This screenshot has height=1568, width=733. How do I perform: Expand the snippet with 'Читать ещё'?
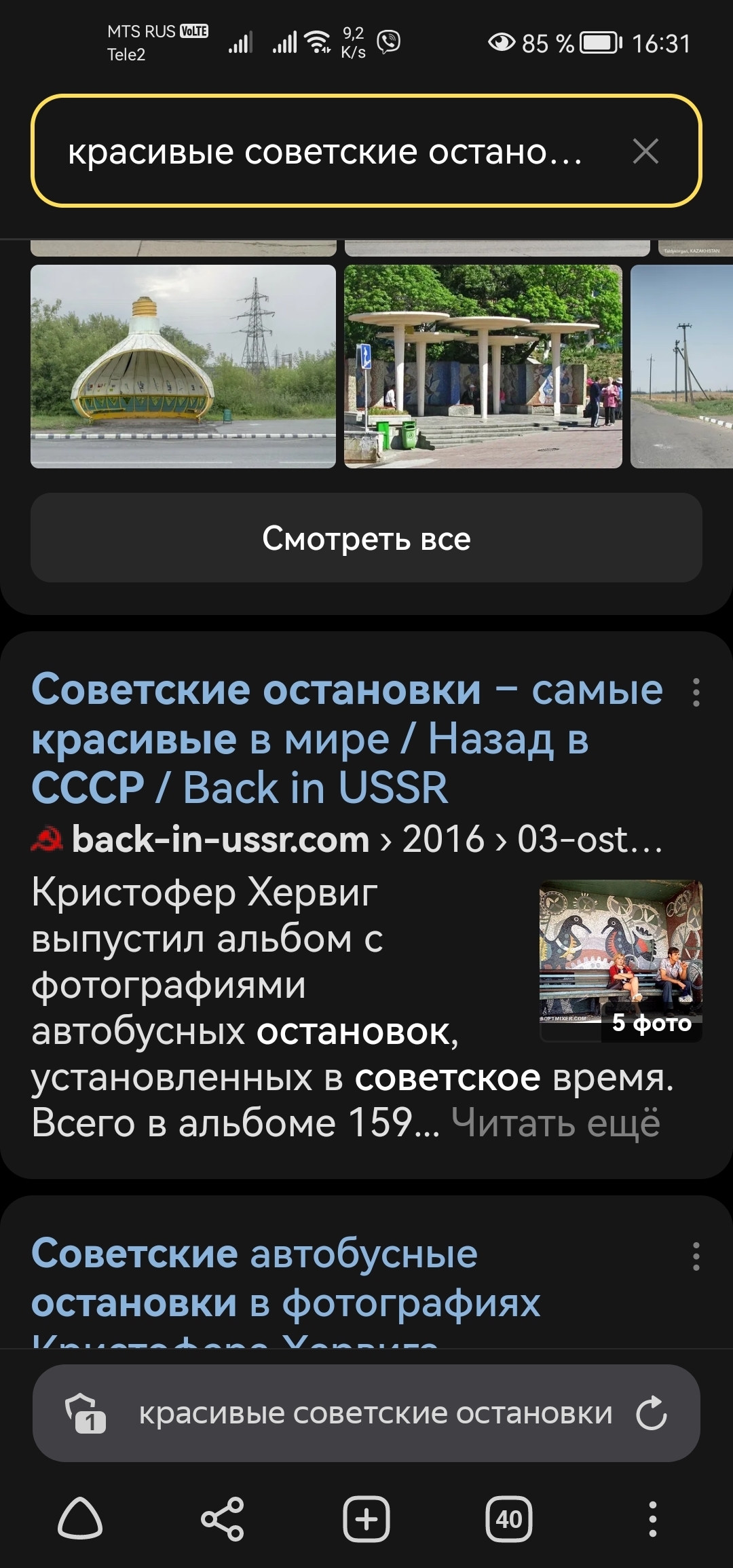pyautogui.click(x=555, y=1123)
